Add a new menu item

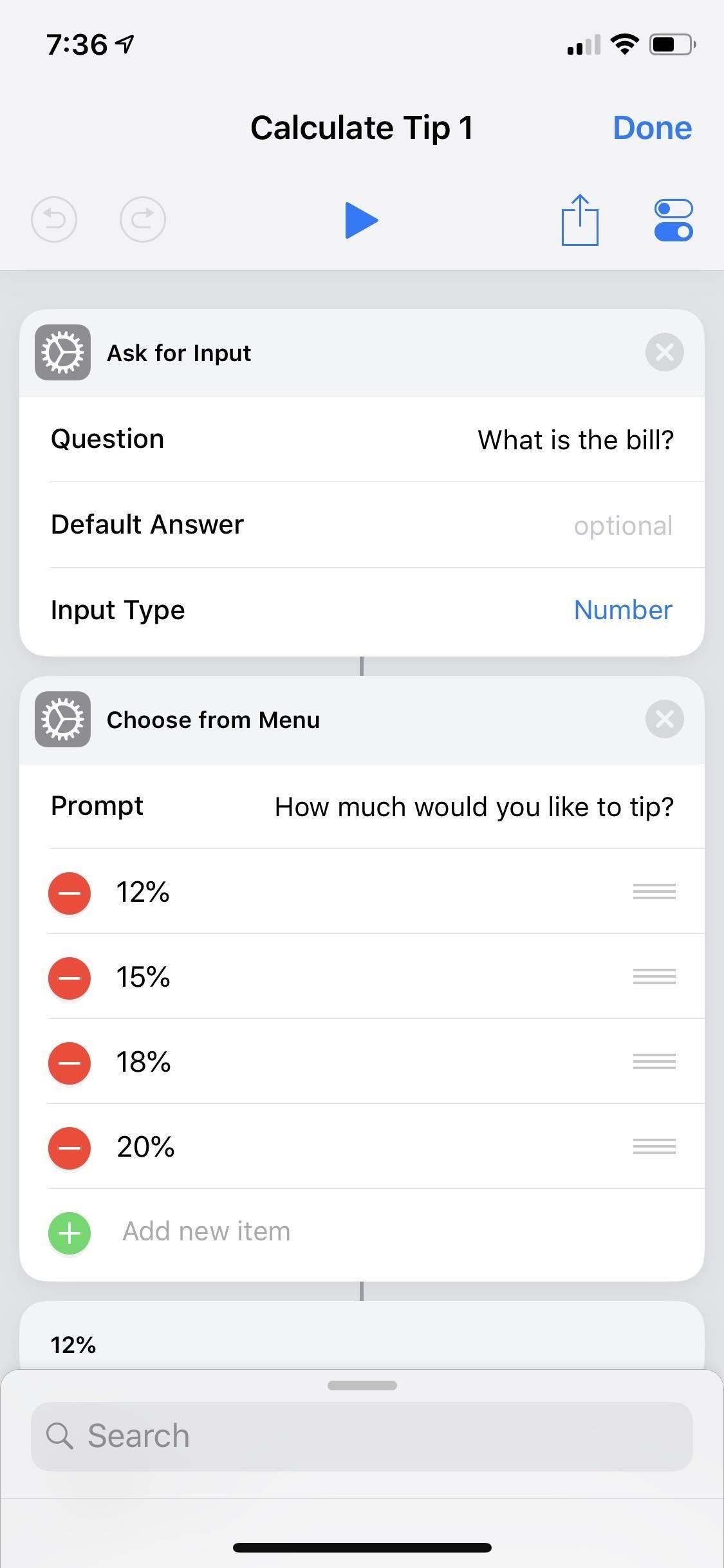(x=206, y=1232)
